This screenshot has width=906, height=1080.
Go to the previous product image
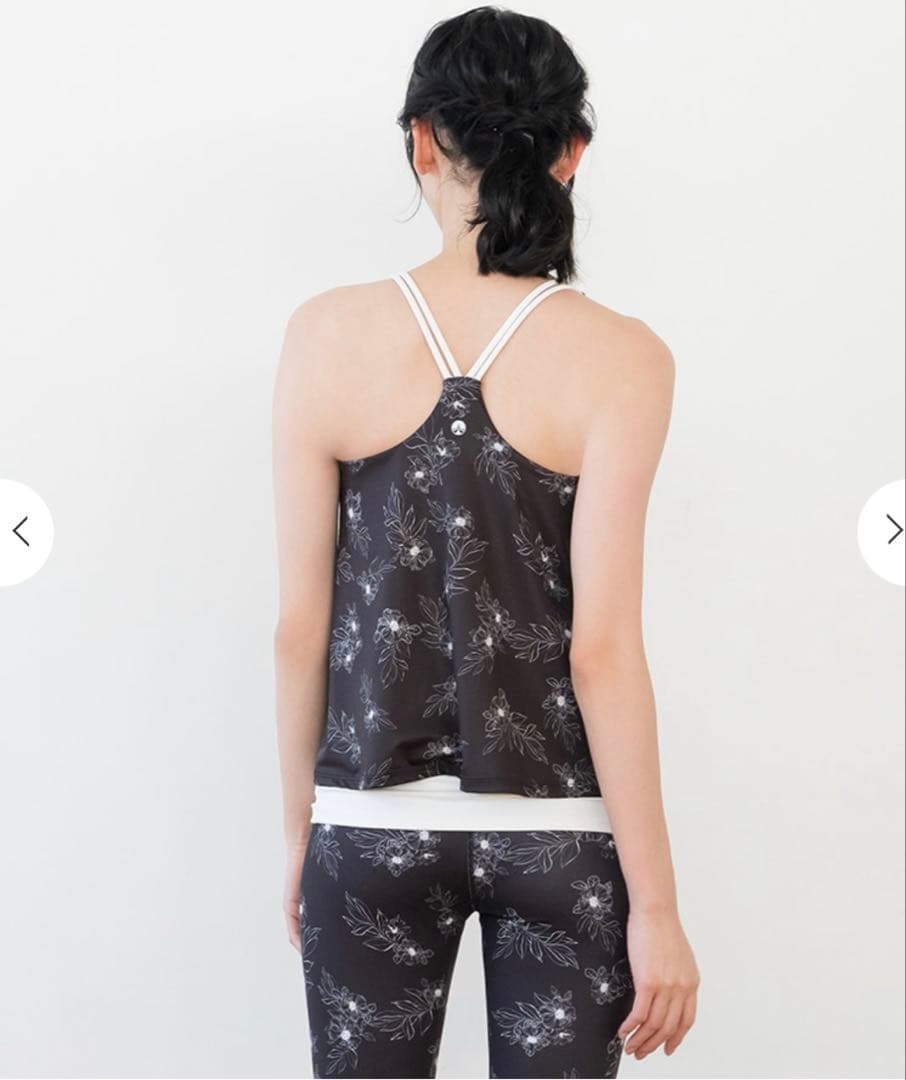(20, 532)
